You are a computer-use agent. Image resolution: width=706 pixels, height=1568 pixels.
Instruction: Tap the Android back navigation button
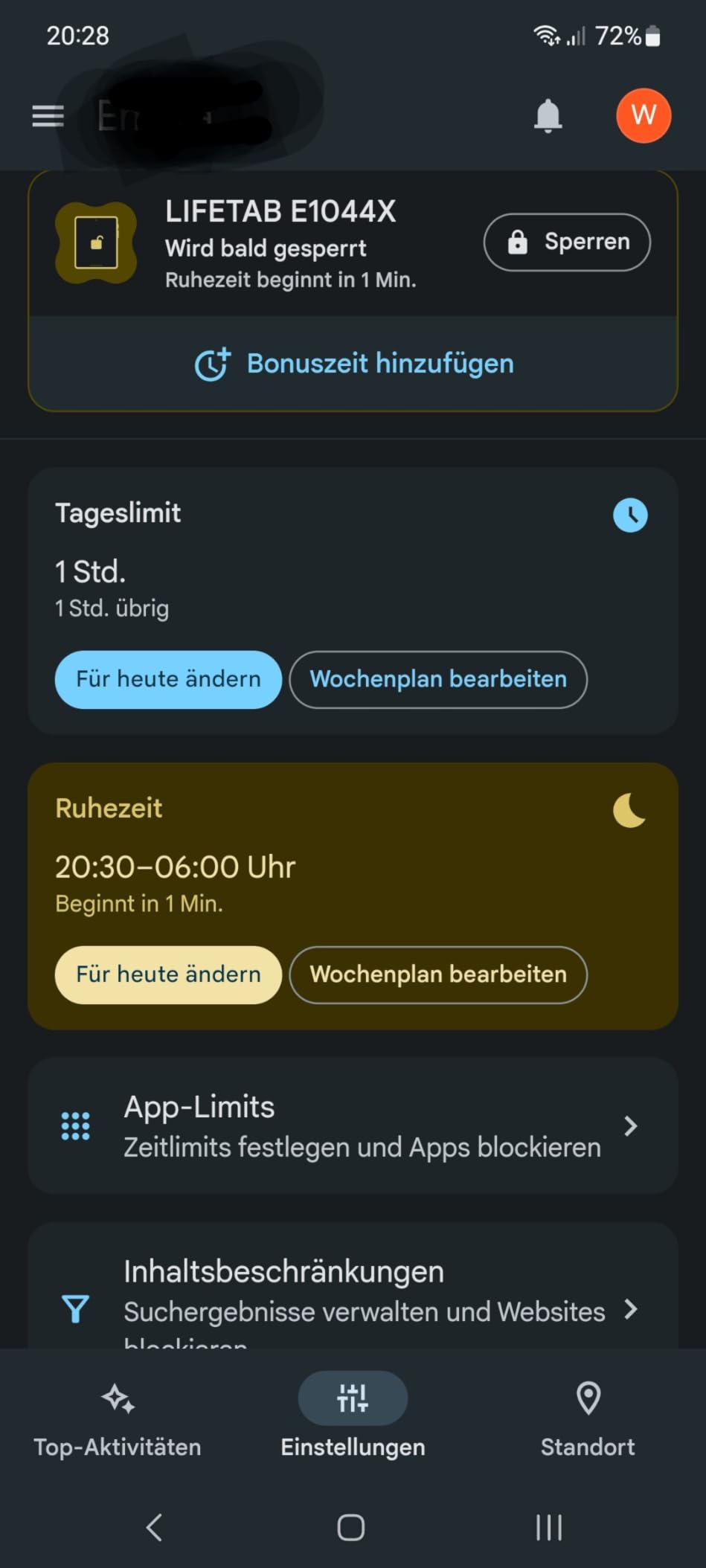click(154, 1526)
